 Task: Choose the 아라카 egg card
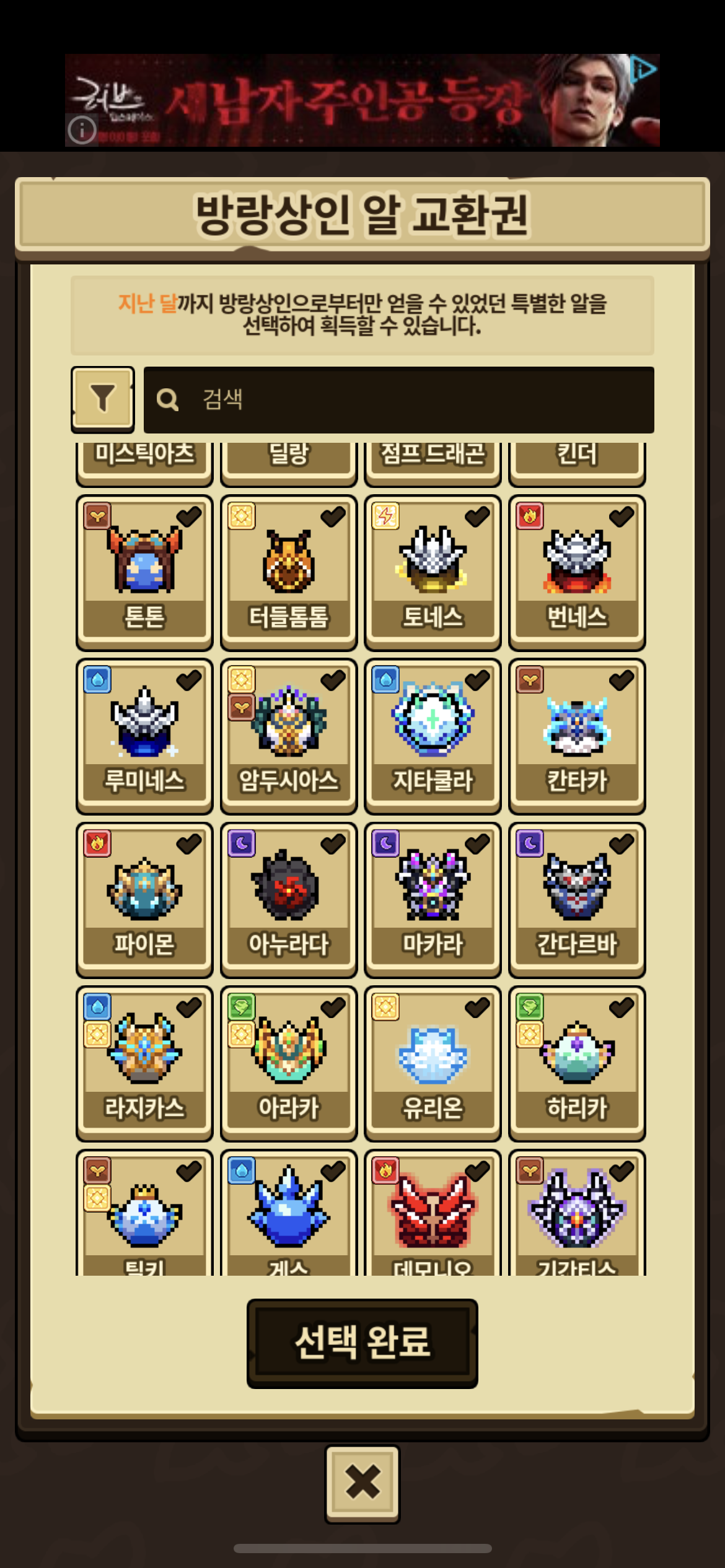(289, 1063)
